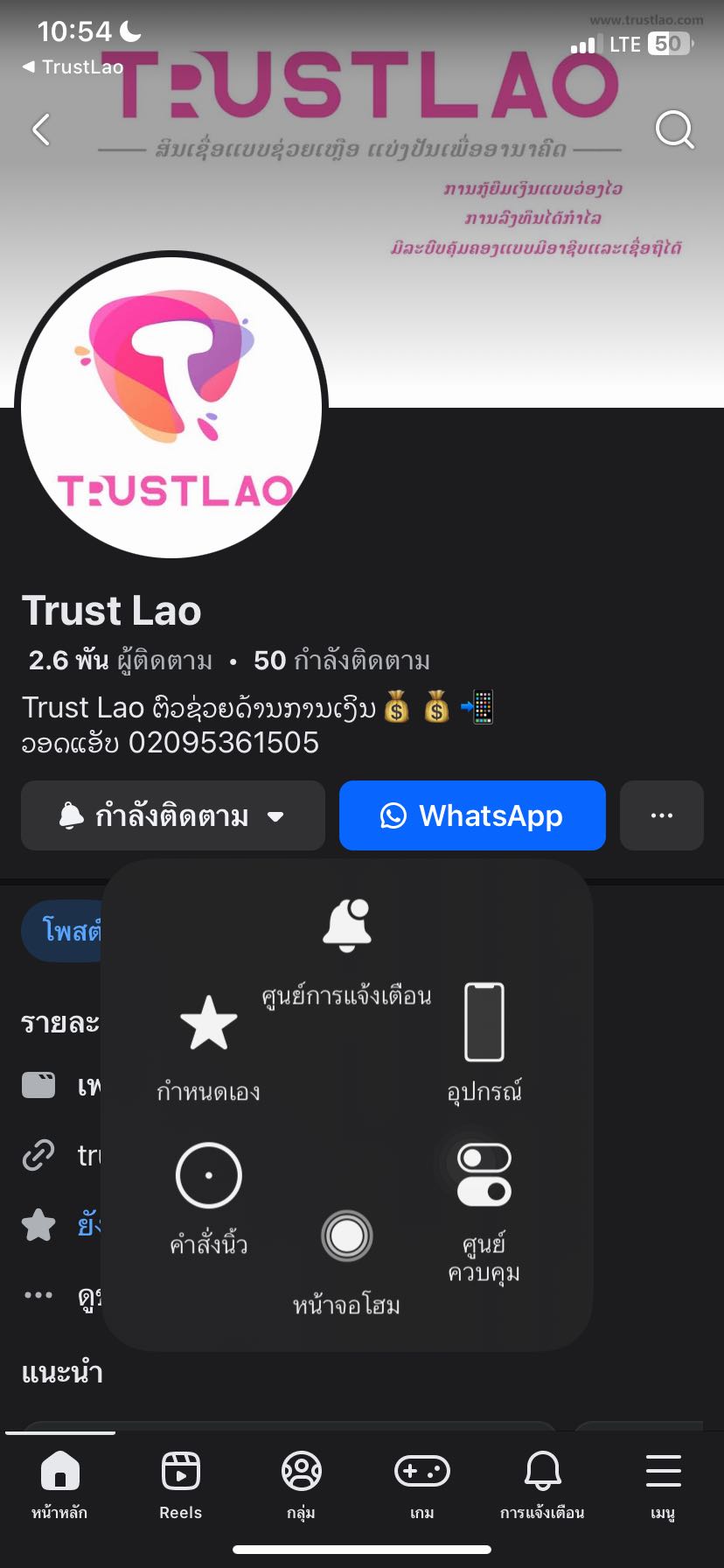724x1568 pixels.
Task: Switch to the หน้าหลัก home tab
Action: click(59, 1483)
